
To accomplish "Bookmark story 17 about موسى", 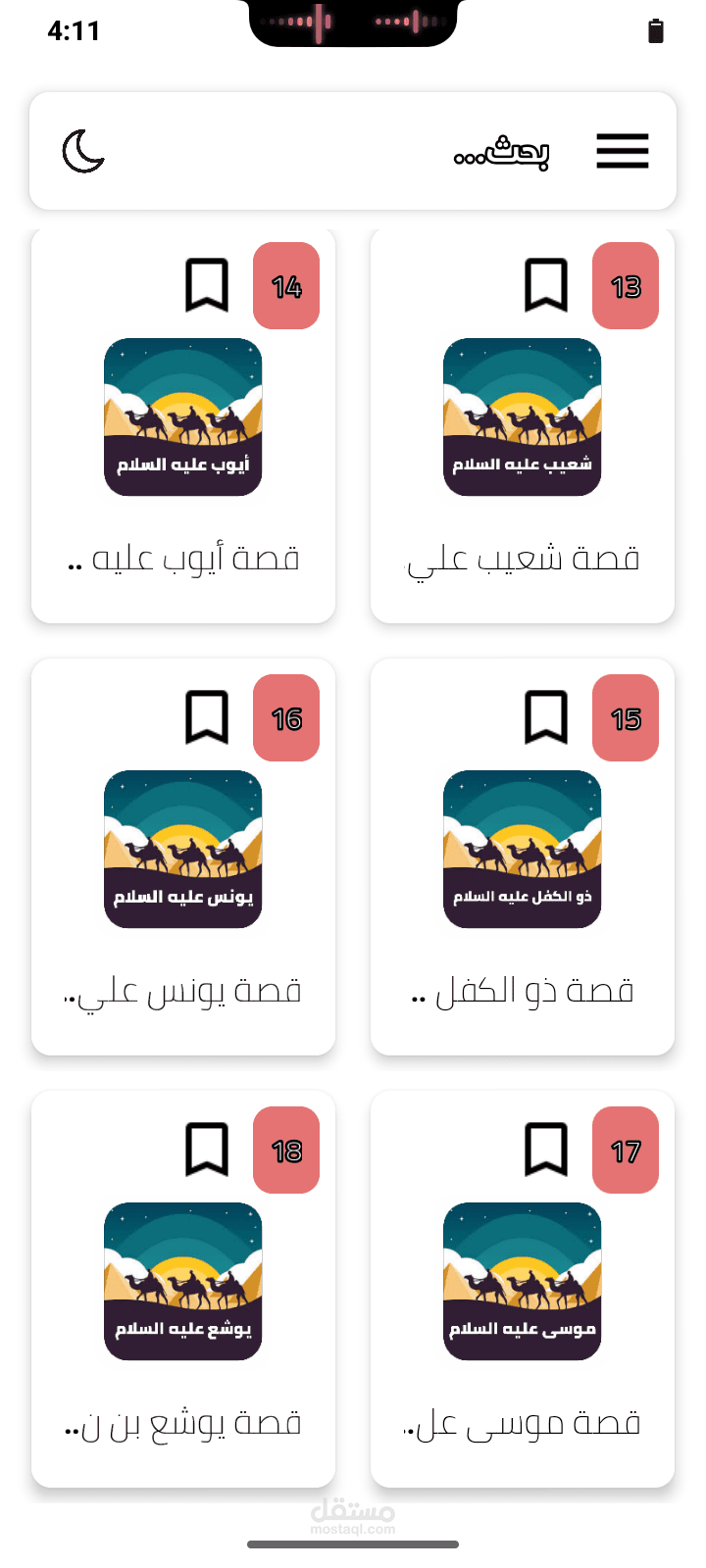I will [x=546, y=1150].
